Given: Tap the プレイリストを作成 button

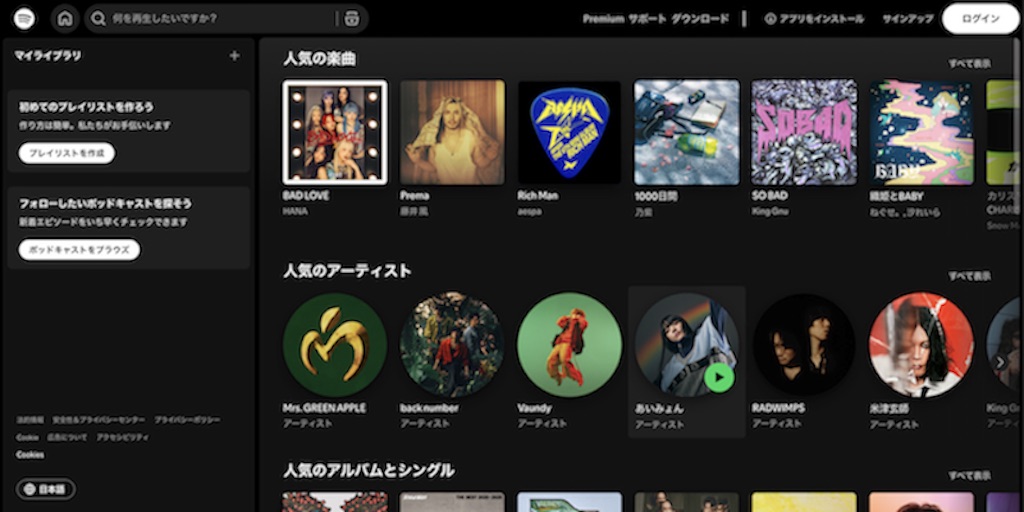Looking at the screenshot, I should (x=66, y=153).
